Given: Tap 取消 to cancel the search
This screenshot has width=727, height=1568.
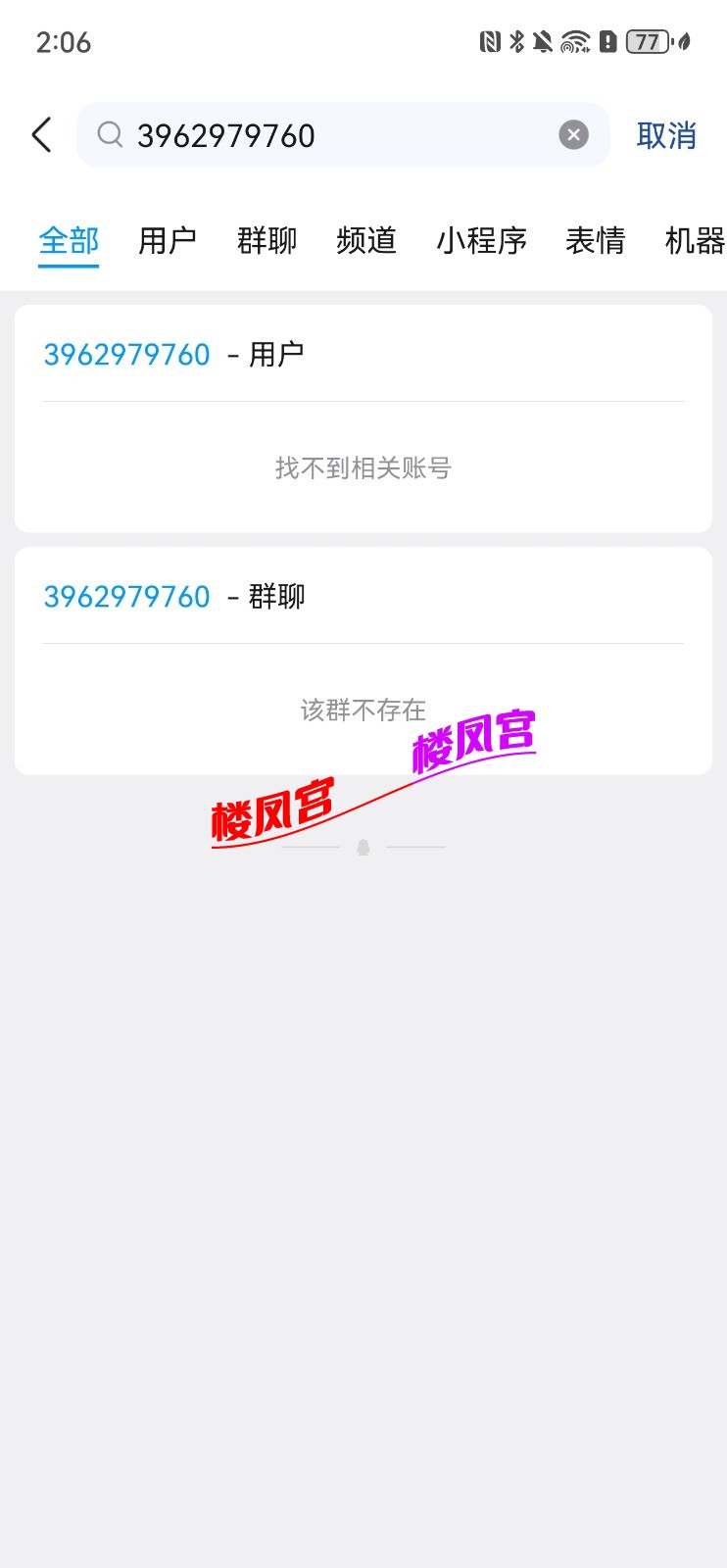Looking at the screenshot, I should pyautogui.click(x=667, y=135).
